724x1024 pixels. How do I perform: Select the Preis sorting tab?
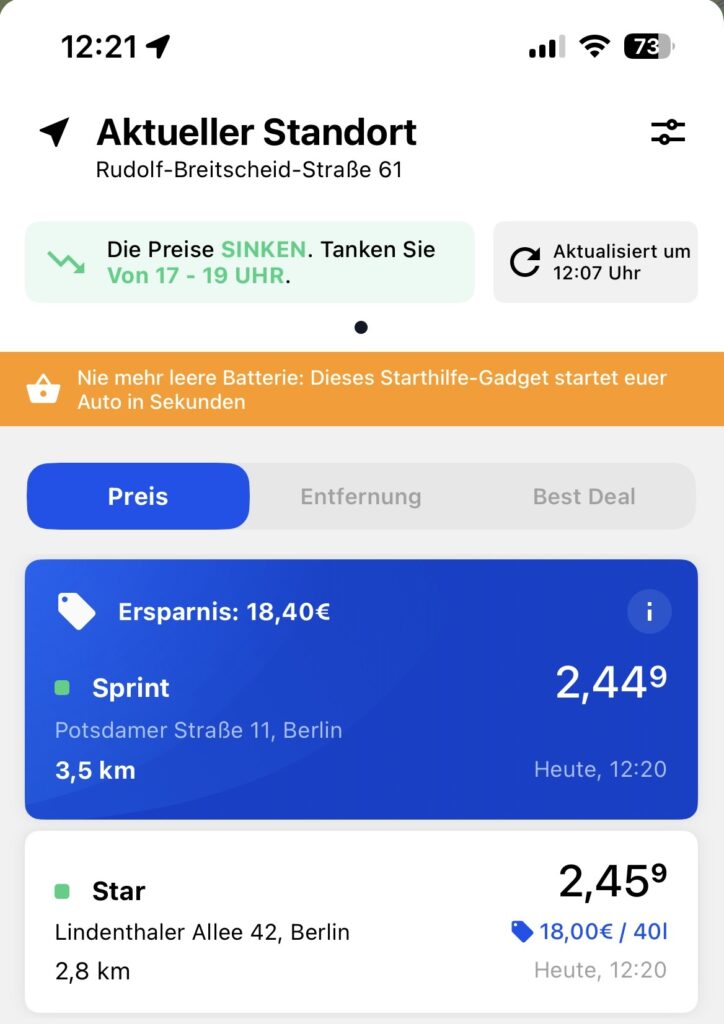tap(138, 496)
